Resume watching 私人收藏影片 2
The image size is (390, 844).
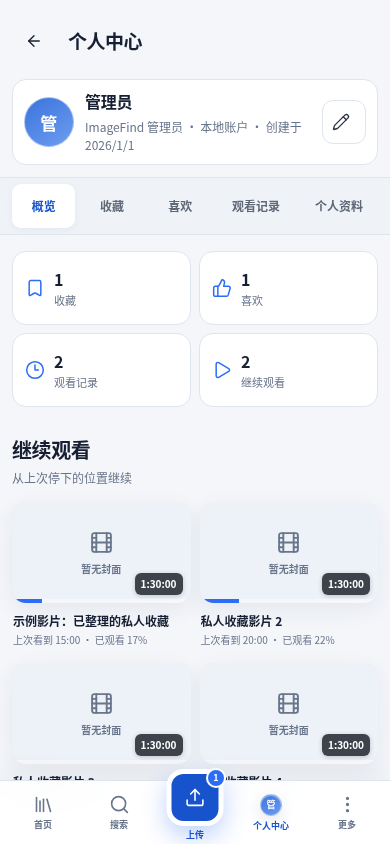tap(288, 575)
